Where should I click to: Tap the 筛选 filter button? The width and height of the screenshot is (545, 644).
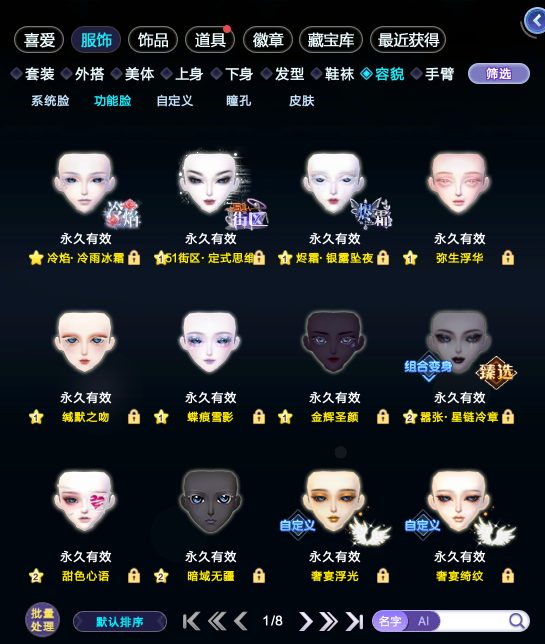pos(499,74)
